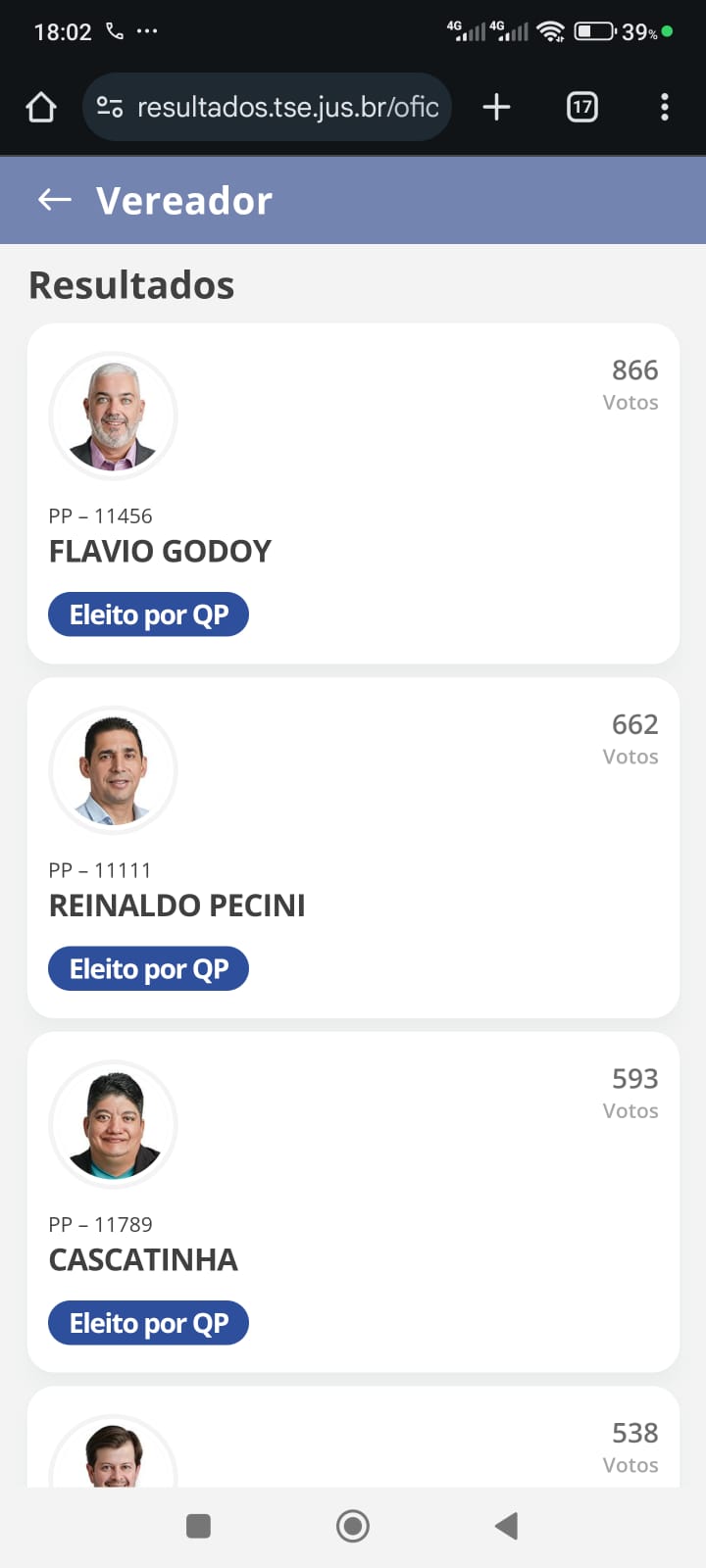The image size is (706, 1568).
Task: Open the candidate card with 538 votes
Action: tap(353, 1441)
